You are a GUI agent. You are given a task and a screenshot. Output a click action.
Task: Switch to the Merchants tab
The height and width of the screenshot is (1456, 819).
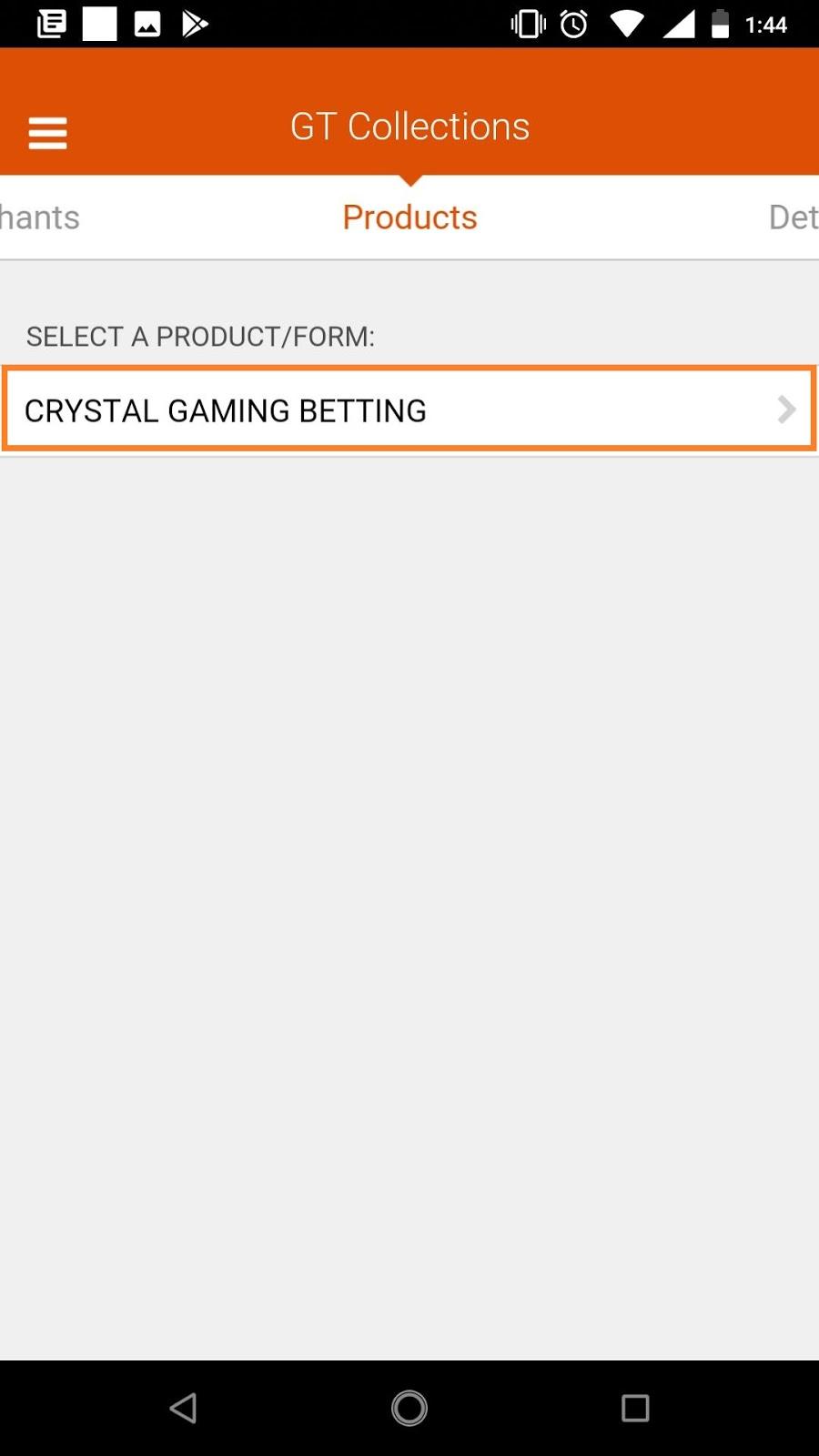pos(40,217)
